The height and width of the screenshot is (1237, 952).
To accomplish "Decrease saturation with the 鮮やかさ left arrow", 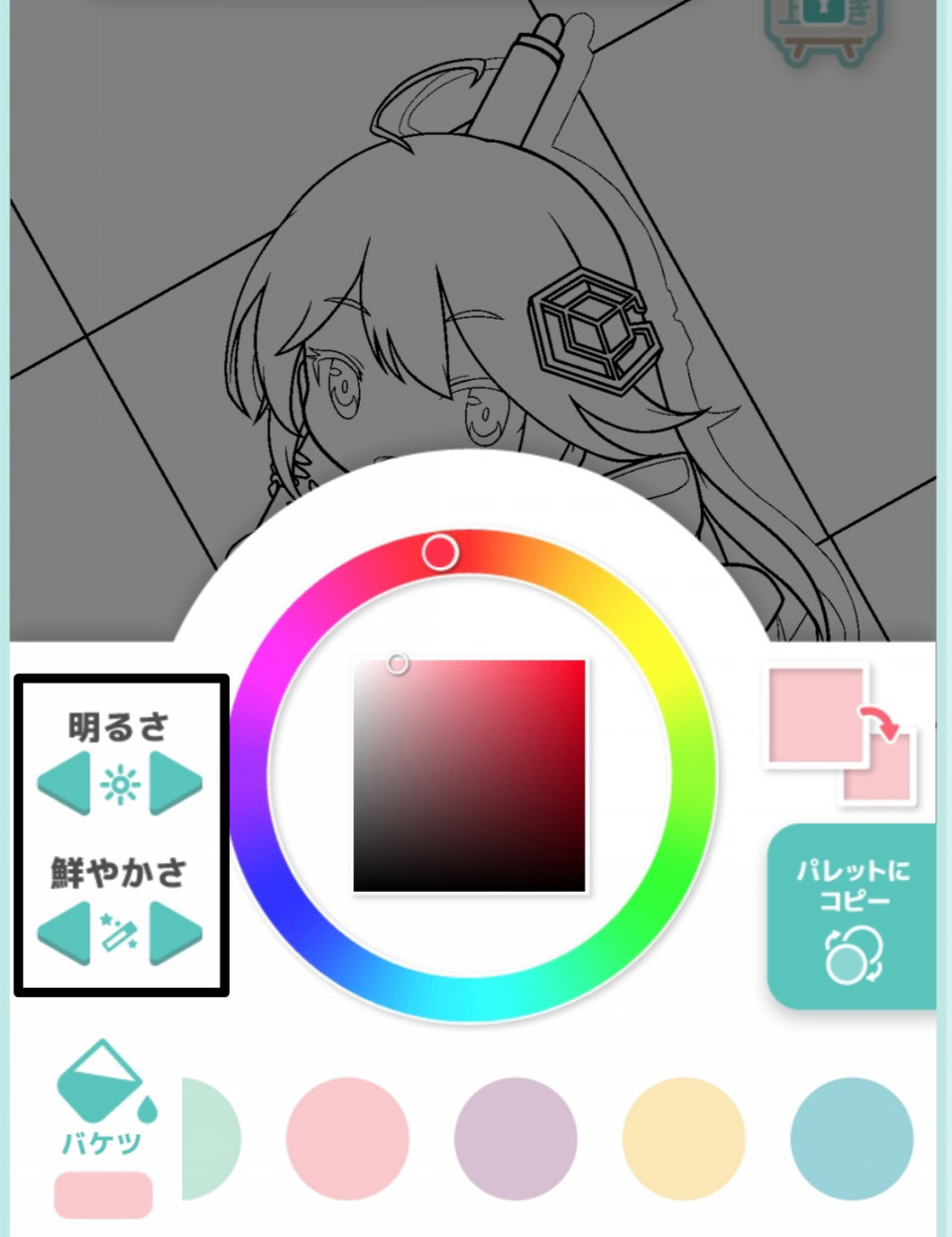I will (64, 932).
